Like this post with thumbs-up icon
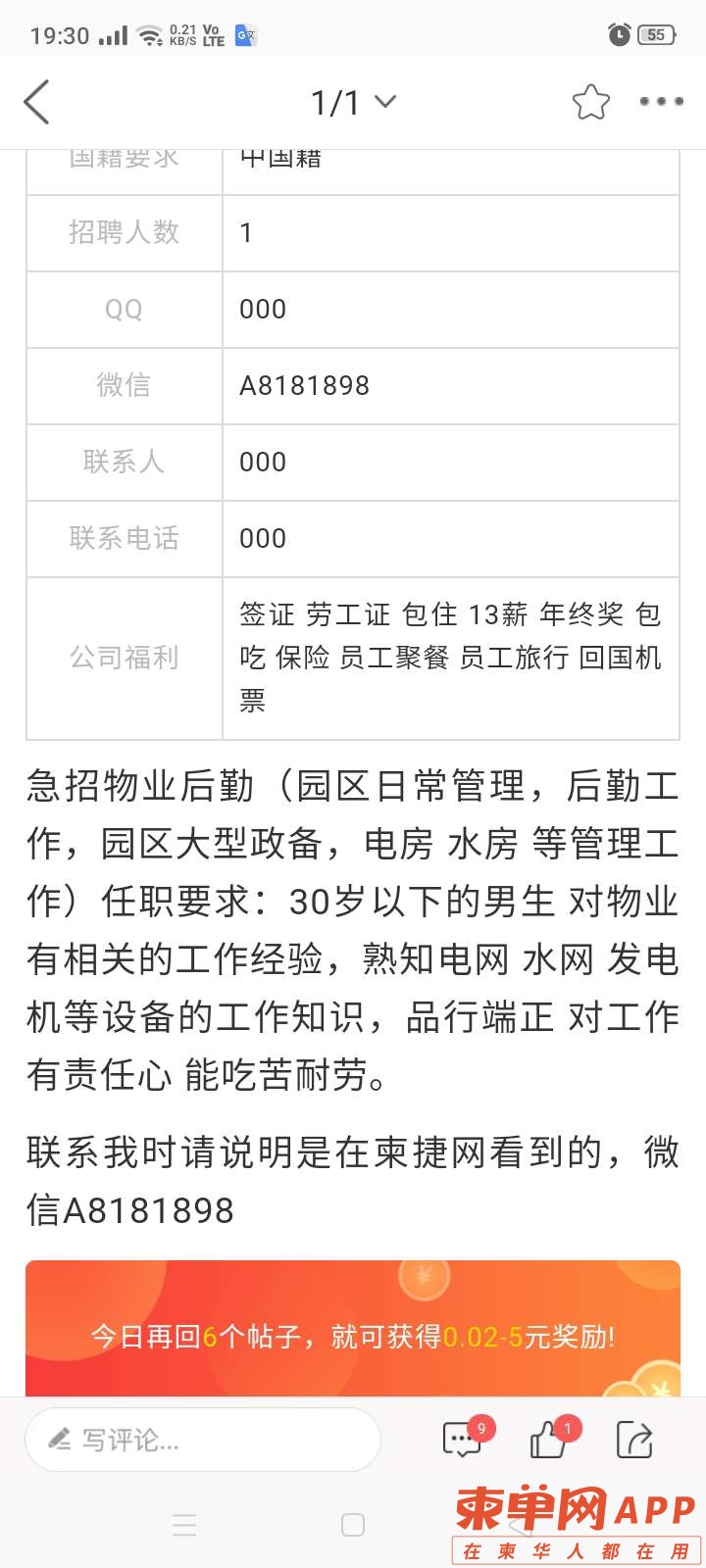 click(549, 1440)
